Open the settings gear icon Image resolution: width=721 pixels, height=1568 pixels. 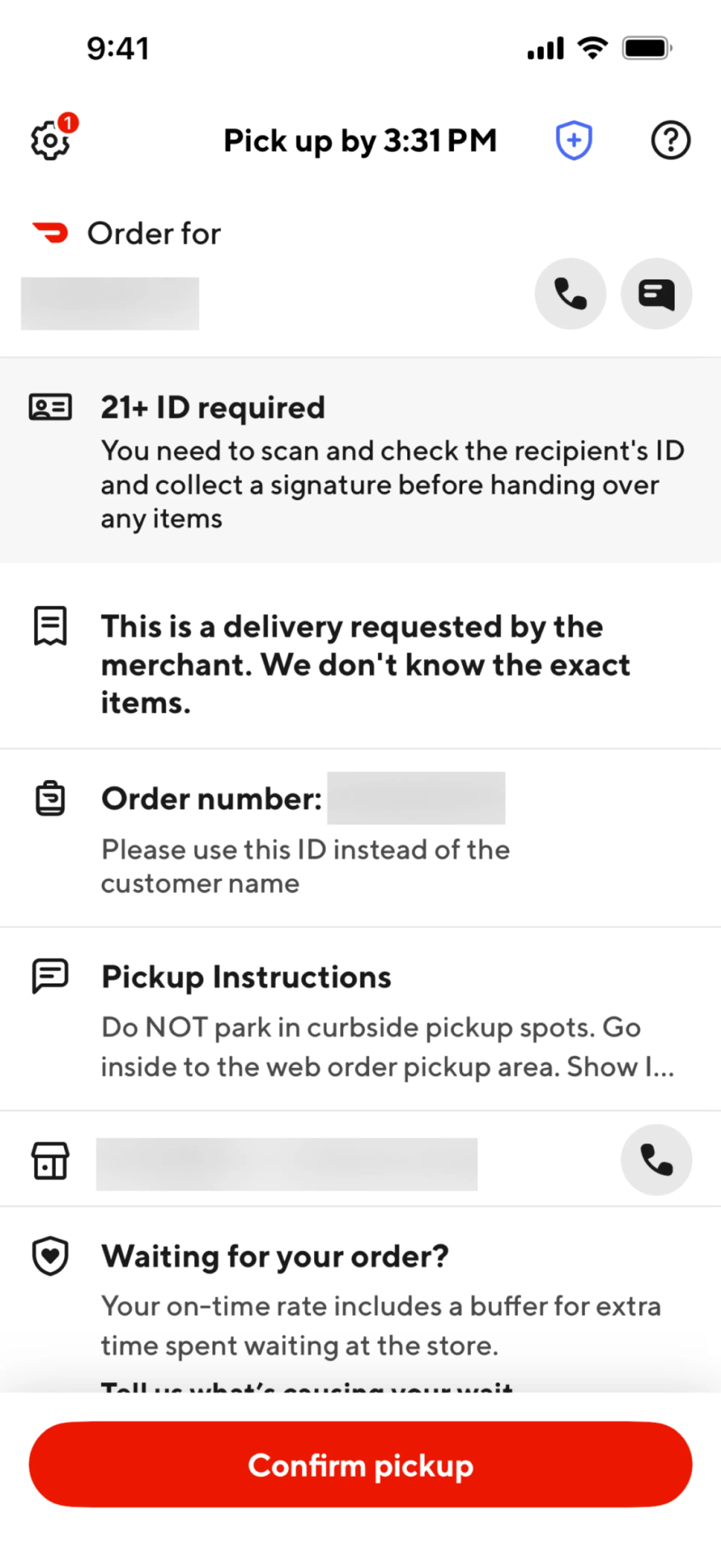pos(50,140)
